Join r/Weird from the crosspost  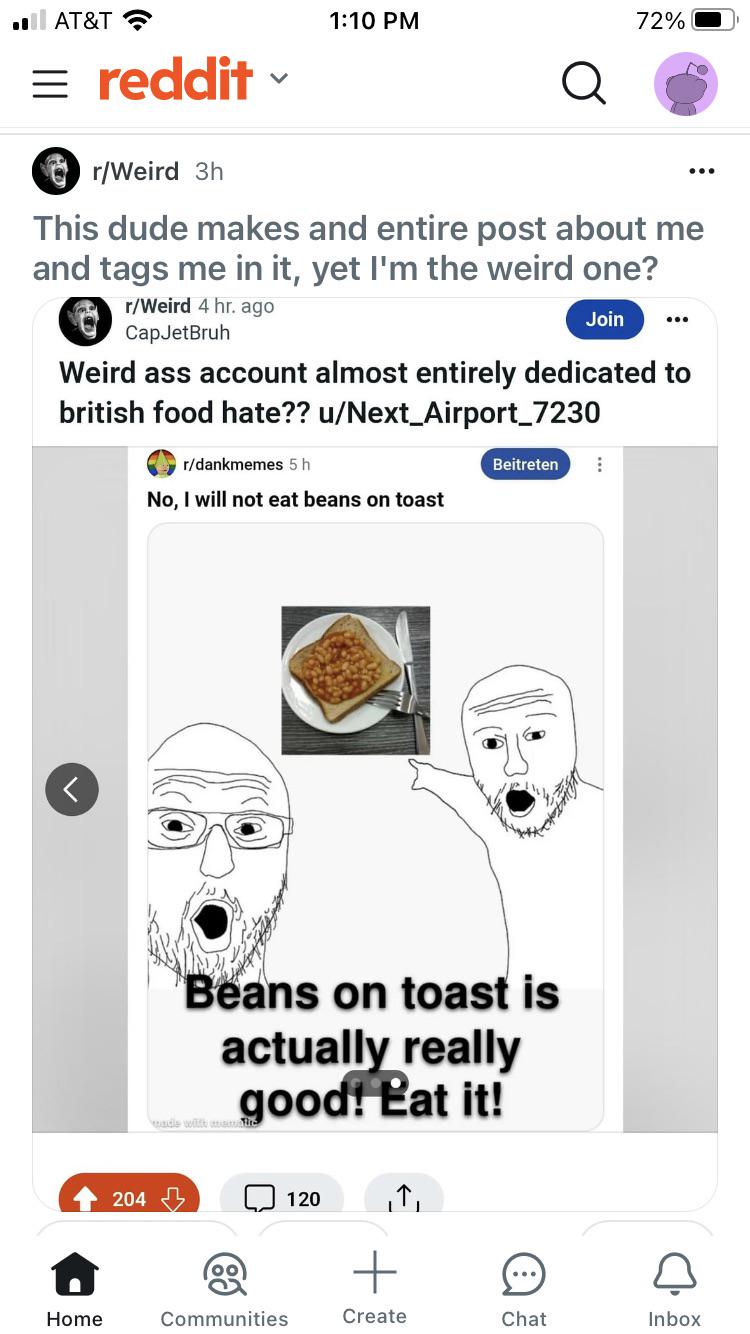pyautogui.click(x=604, y=319)
